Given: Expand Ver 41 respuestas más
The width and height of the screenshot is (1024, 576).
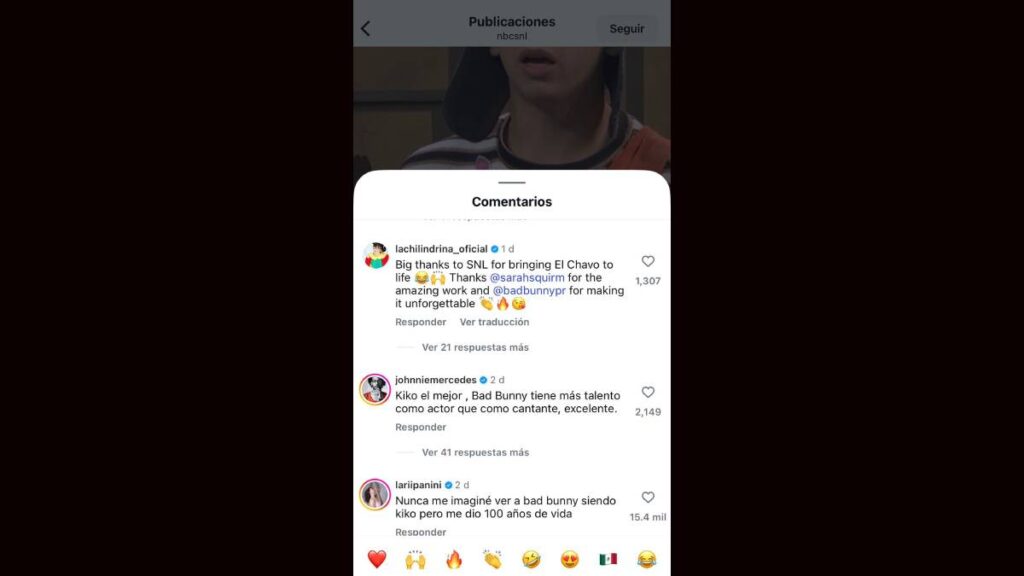Looking at the screenshot, I should [x=475, y=452].
